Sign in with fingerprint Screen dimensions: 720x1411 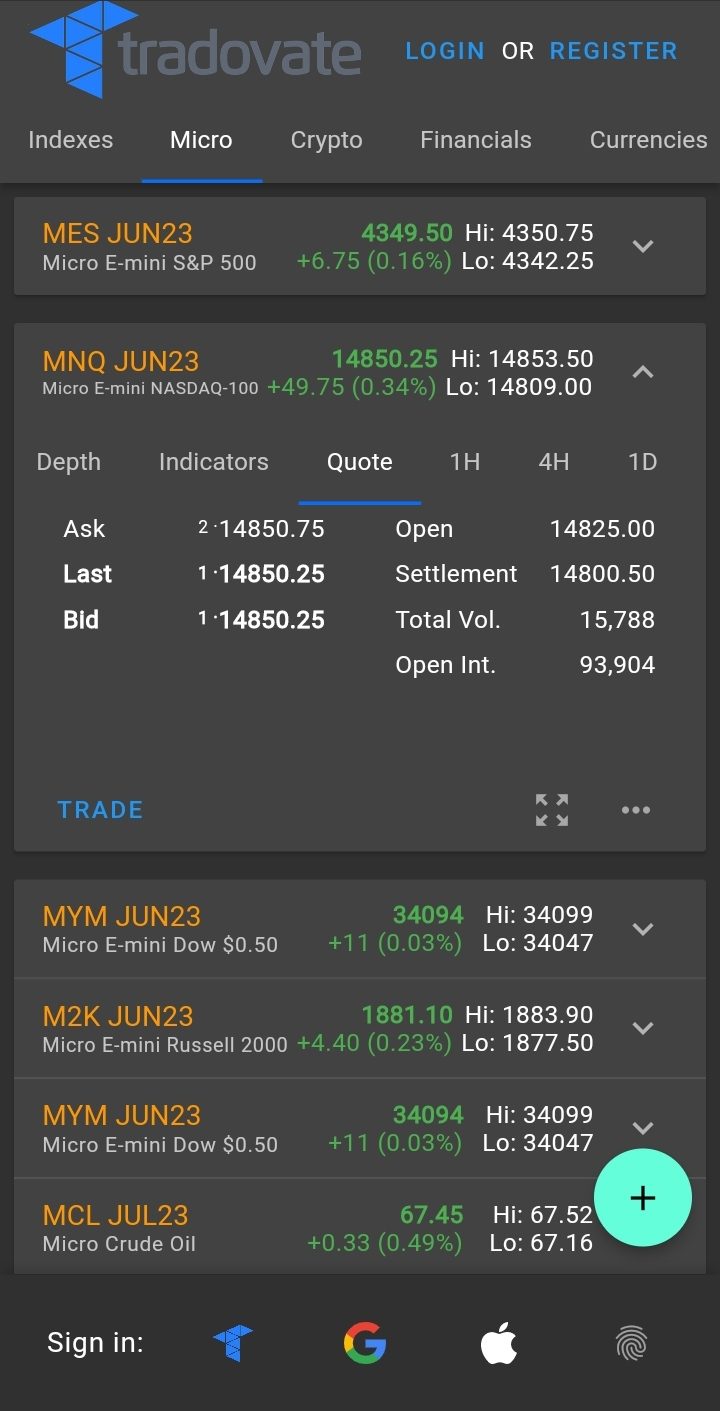pos(631,1343)
